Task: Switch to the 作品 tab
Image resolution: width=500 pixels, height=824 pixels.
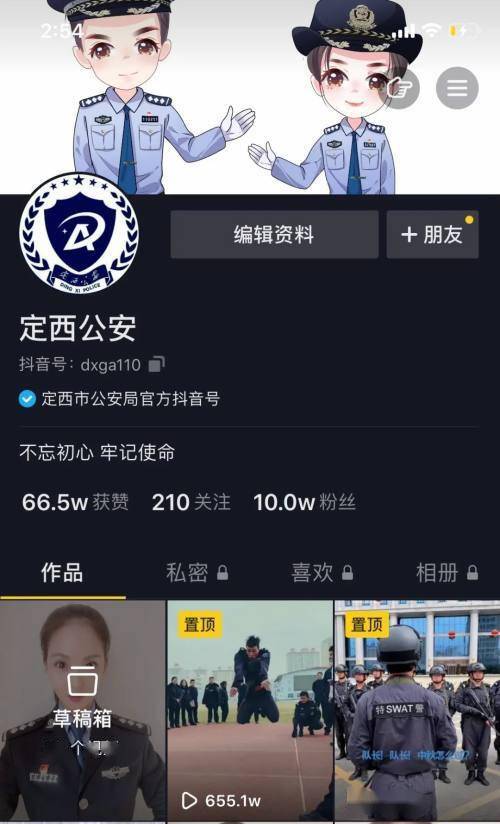Action: (62, 573)
